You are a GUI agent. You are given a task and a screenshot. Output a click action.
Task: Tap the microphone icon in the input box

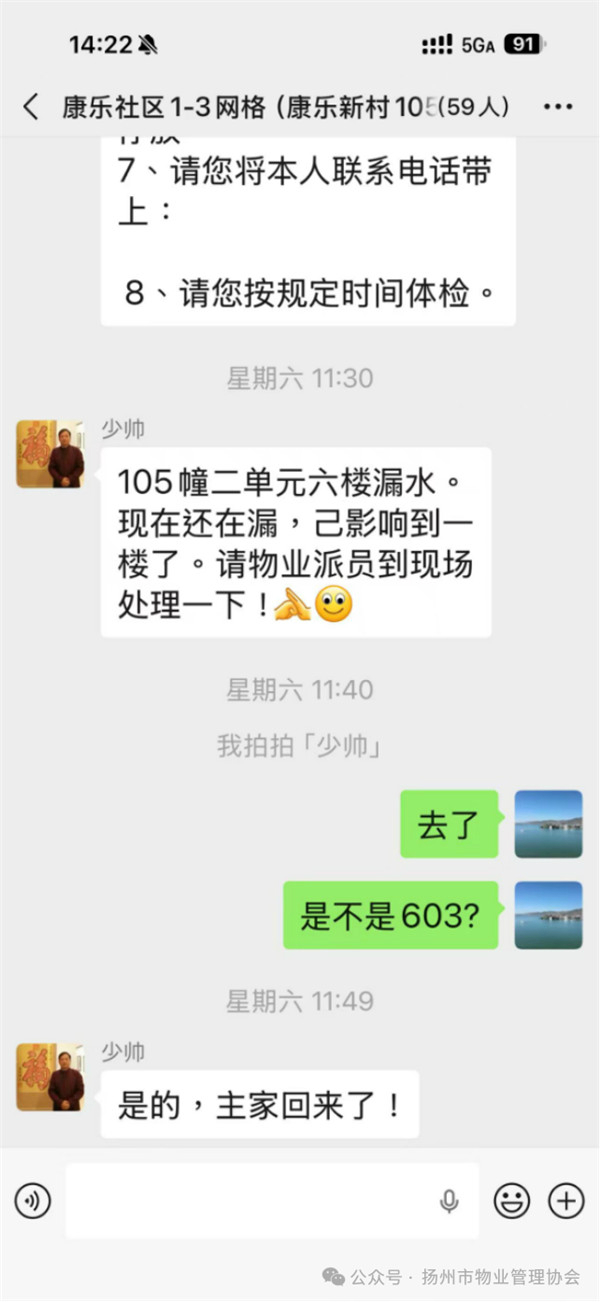click(449, 1200)
